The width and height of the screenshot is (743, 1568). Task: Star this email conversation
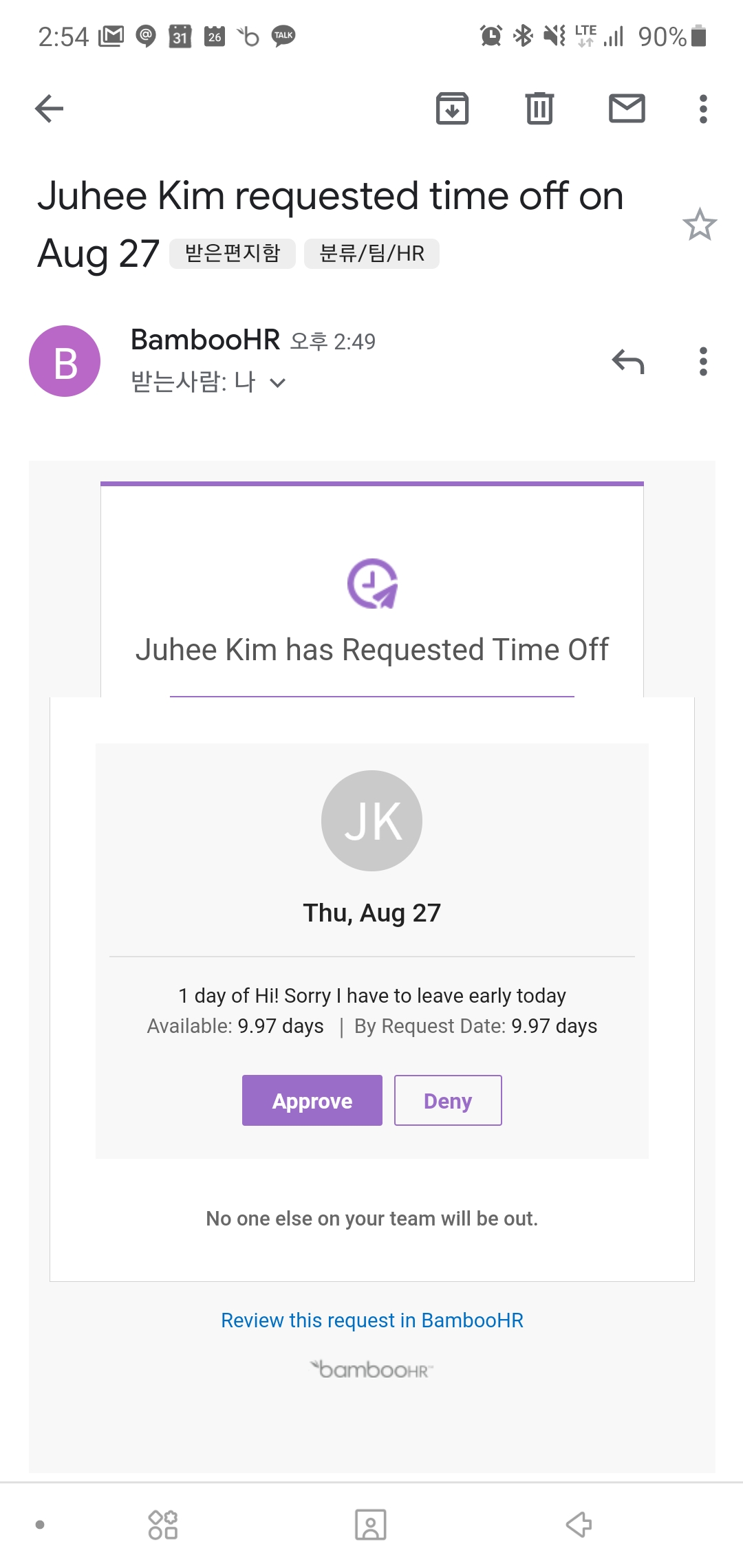click(x=699, y=225)
